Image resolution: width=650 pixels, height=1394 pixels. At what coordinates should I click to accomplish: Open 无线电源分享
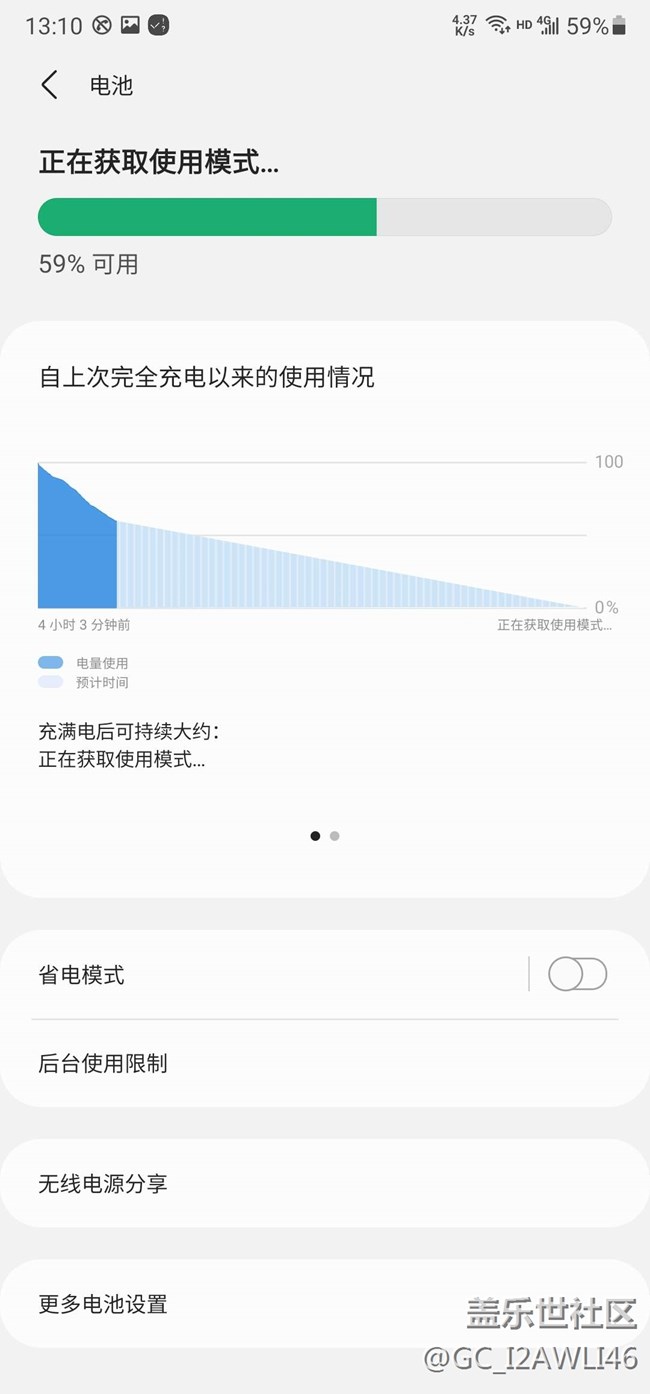pos(325,1183)
